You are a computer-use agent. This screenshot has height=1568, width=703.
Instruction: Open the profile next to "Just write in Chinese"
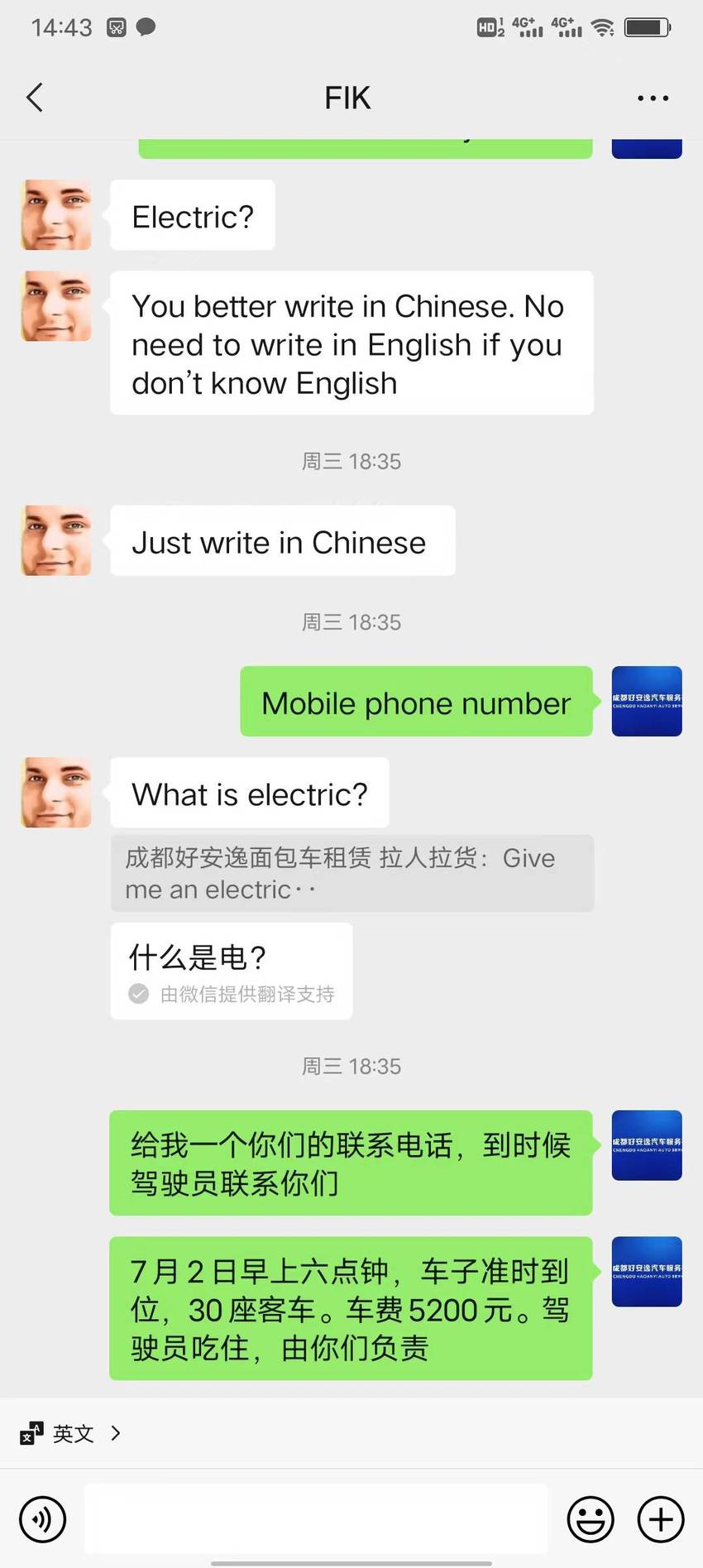56,540
